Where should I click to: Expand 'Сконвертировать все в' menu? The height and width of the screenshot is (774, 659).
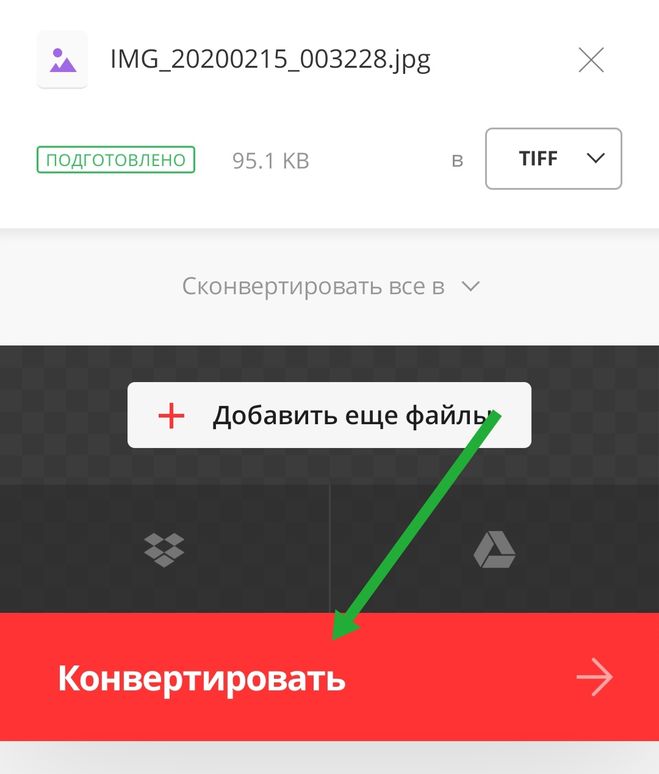pyautogui.click(x=330, y=287)
